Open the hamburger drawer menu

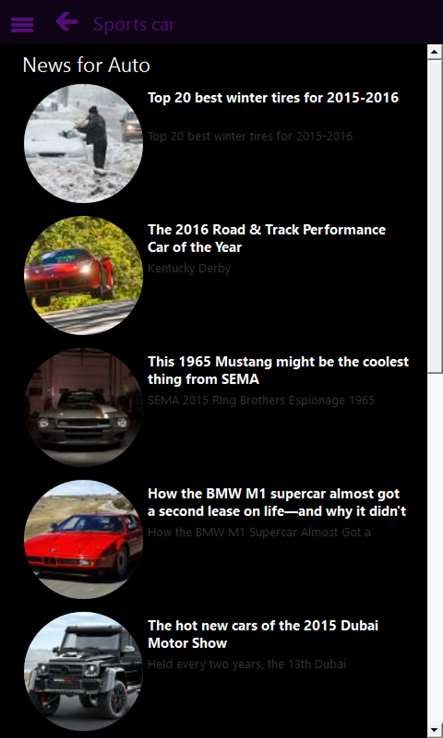coord(22,24)
